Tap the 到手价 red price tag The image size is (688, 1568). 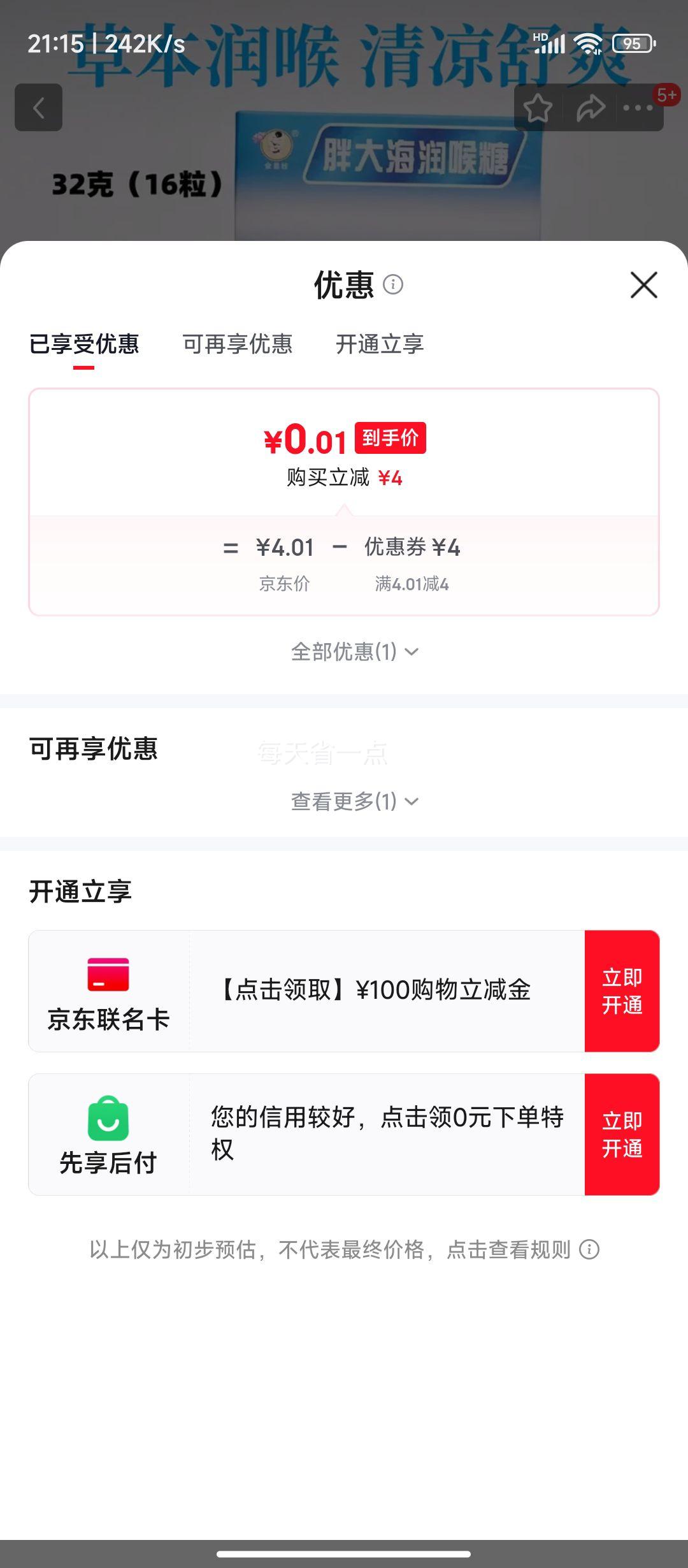(x=390, y=438)
